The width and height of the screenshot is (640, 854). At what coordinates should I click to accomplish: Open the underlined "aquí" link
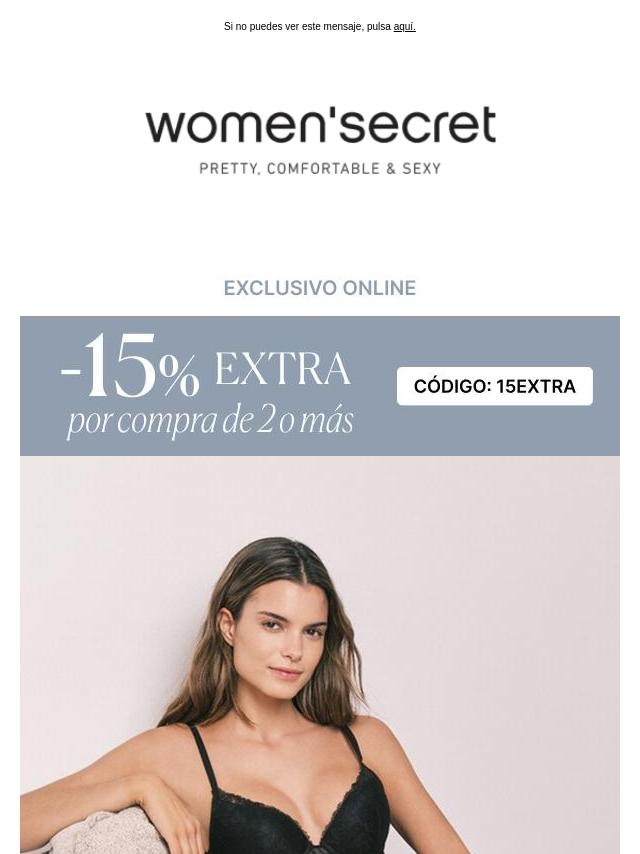point(404,27)
